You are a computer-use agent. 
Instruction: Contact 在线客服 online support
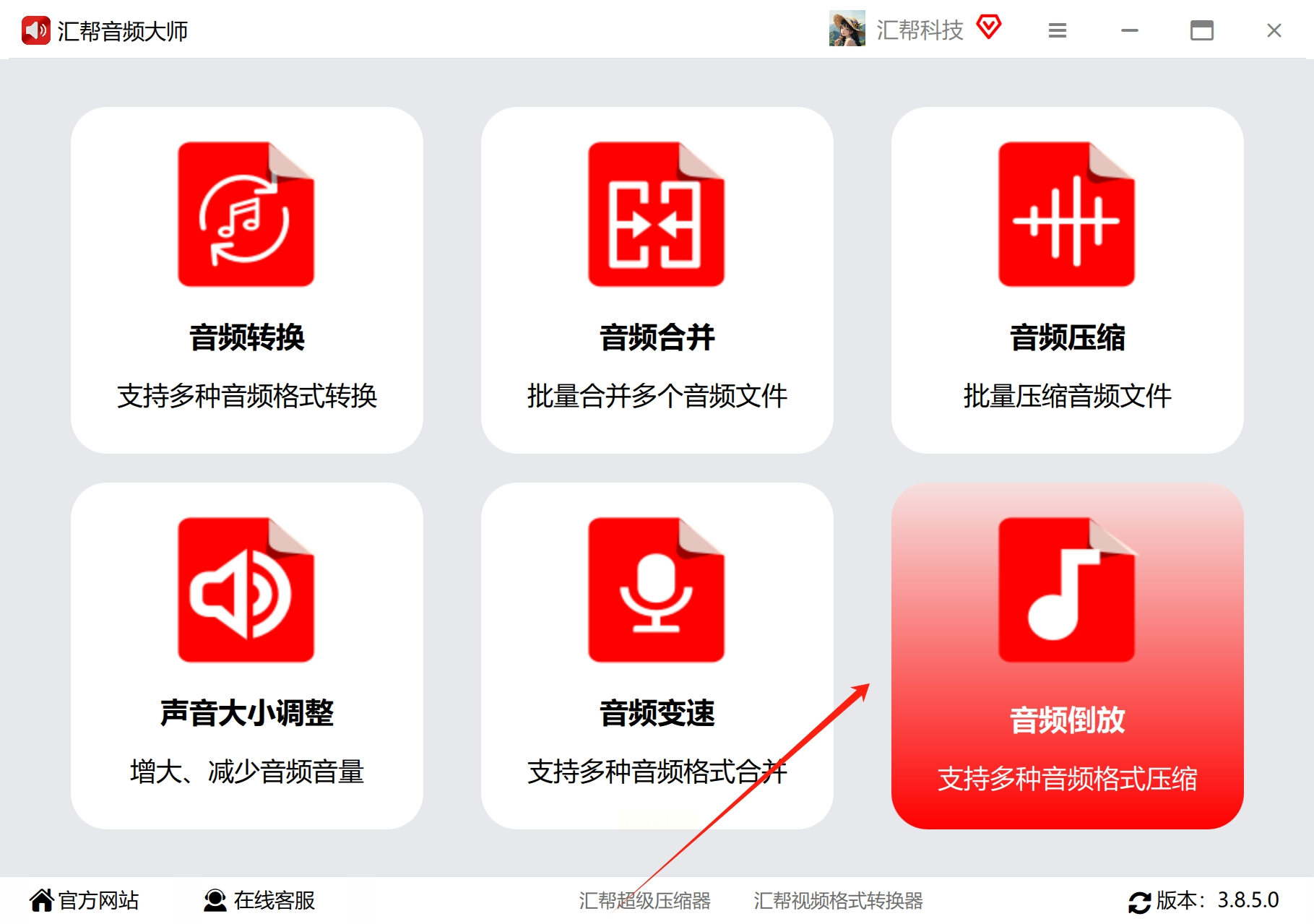pyautogui.click(x=259, y=900)
